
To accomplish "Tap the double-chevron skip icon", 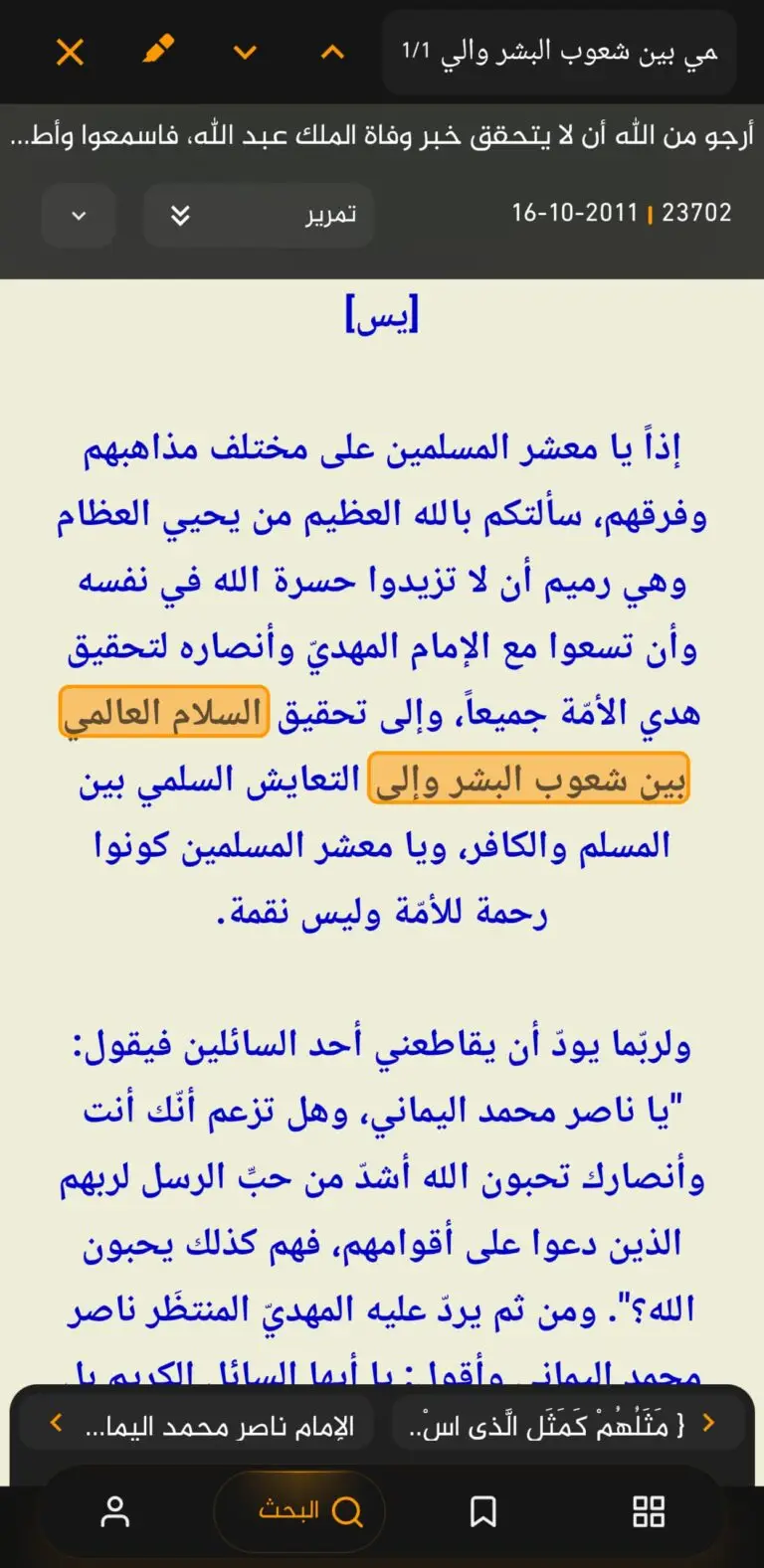I will coord(181,215).
